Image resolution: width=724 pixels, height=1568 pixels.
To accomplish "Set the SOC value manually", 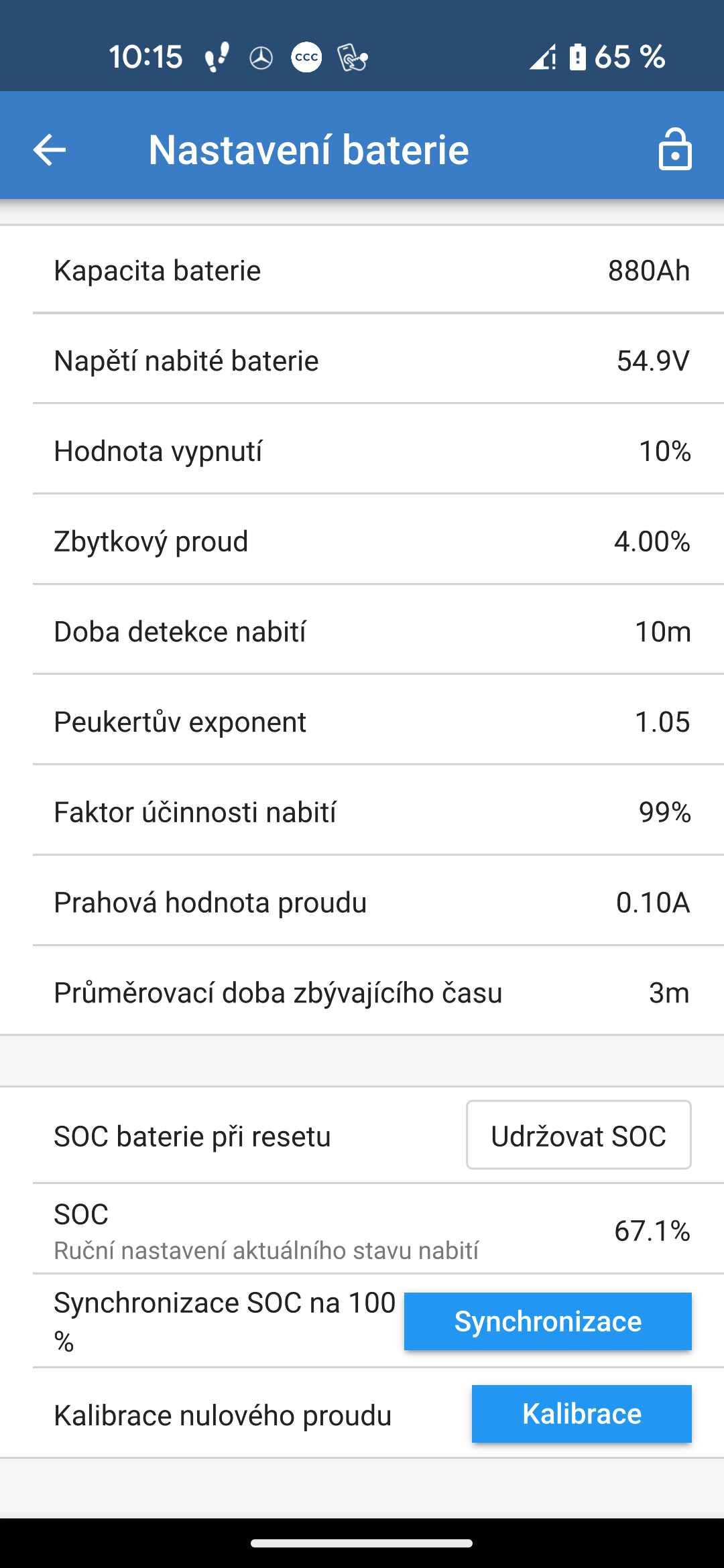I will click(x=362, y=1230).
